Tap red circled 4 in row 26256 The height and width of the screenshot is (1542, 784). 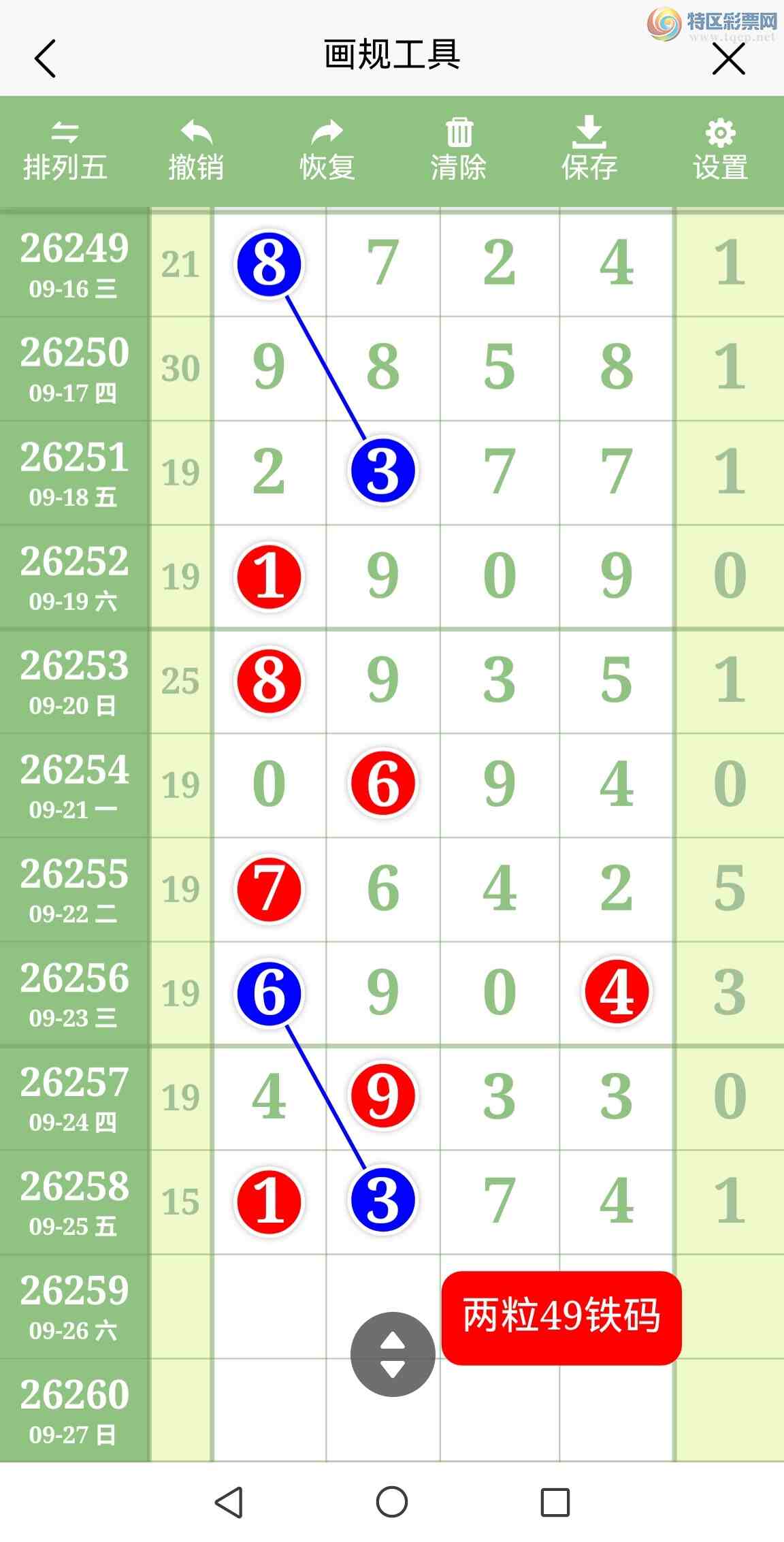(x=617, y=993)
